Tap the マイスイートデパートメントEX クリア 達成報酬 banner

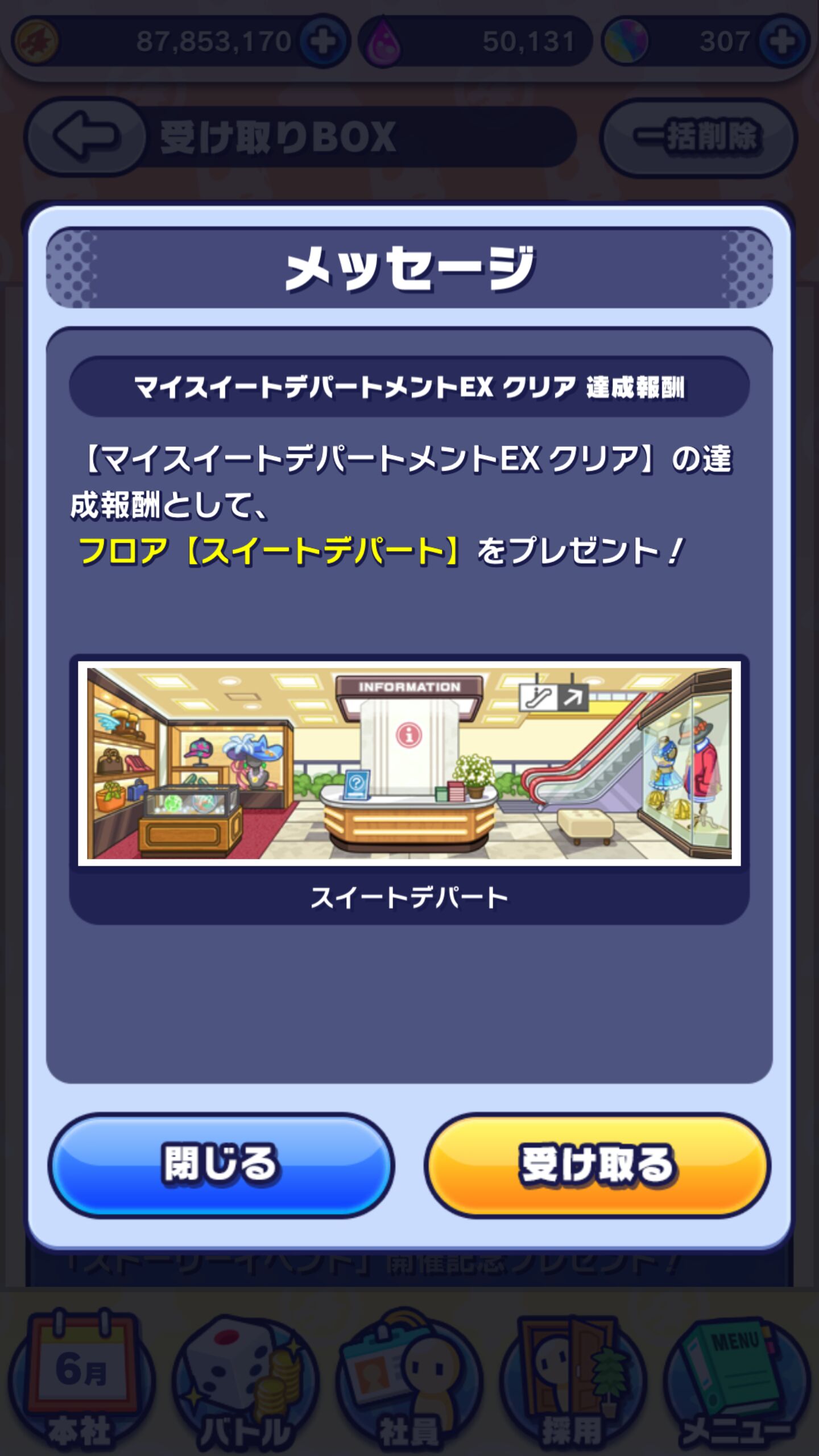(409, 387)
